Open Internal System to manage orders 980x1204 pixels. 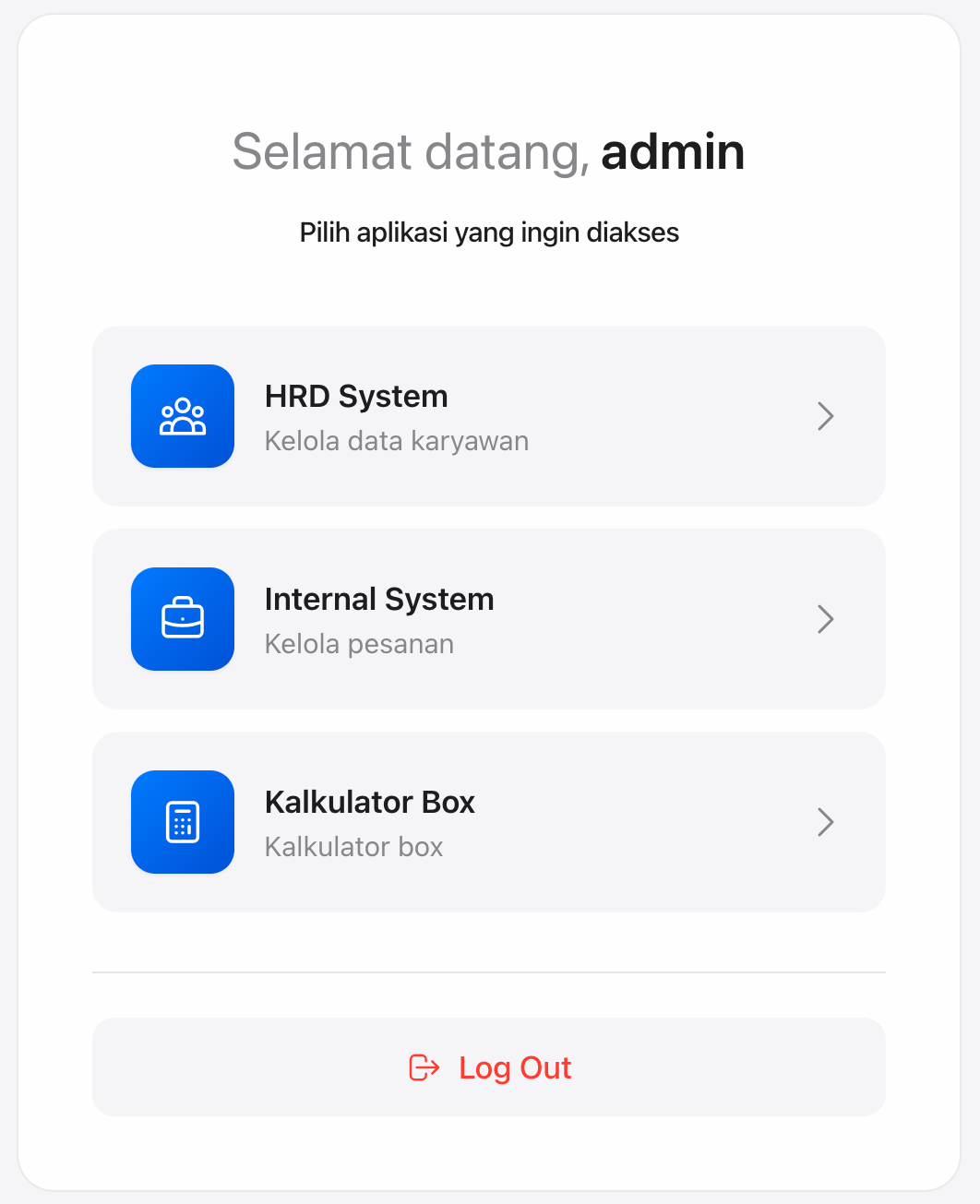488,619
